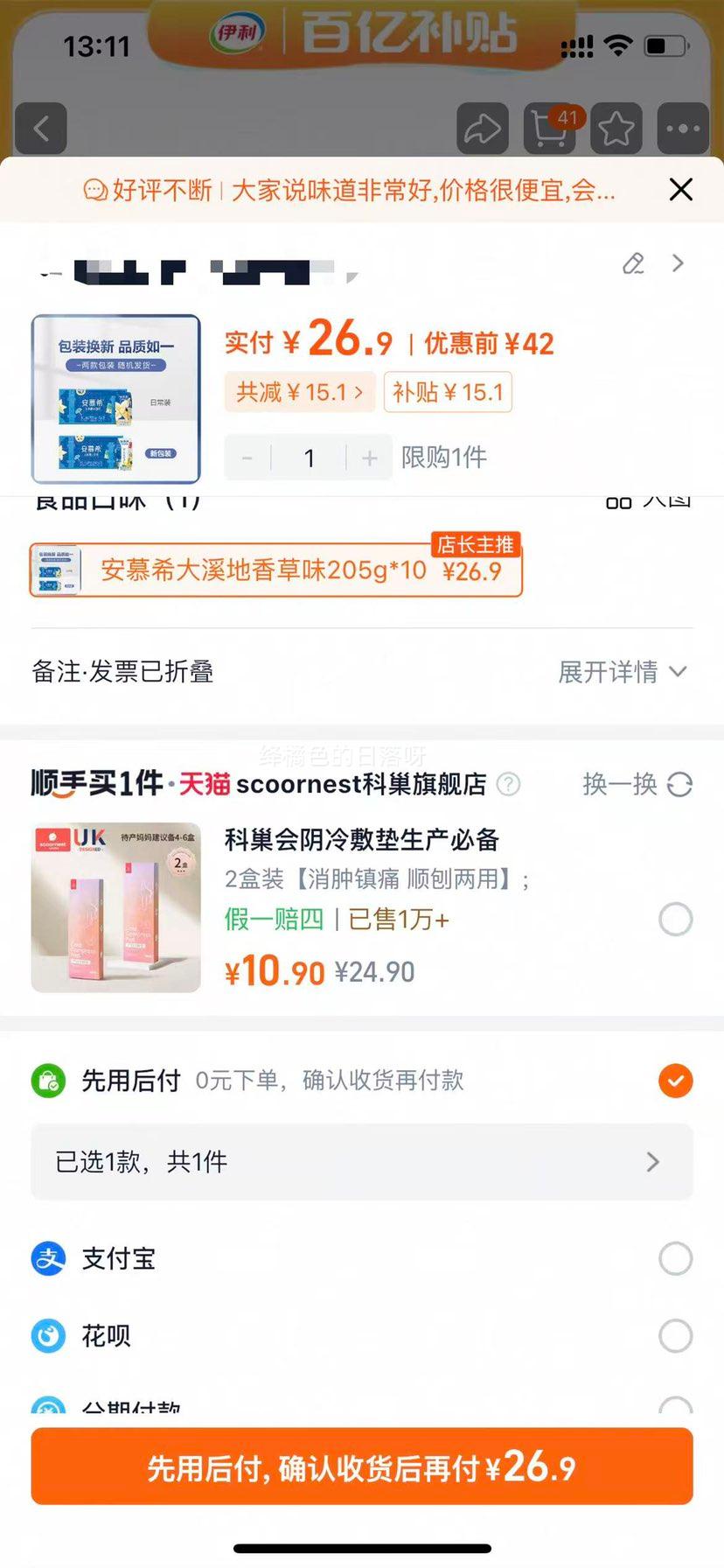Open the more options ellipsis icon
724x1568 pixels.
click(683, 128)
